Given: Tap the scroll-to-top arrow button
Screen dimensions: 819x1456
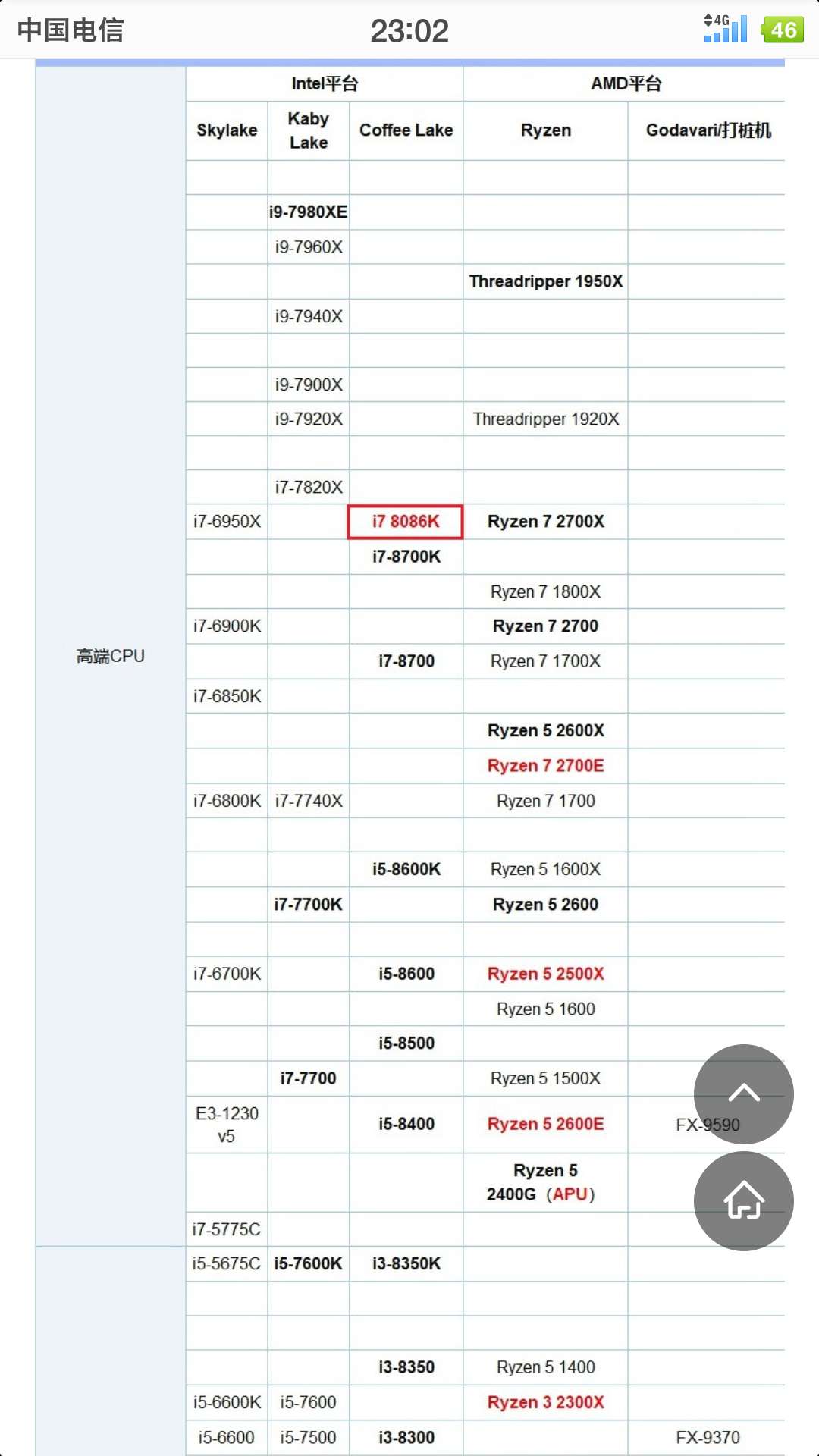Looking at the screenshot, I should coord(743,1094).
